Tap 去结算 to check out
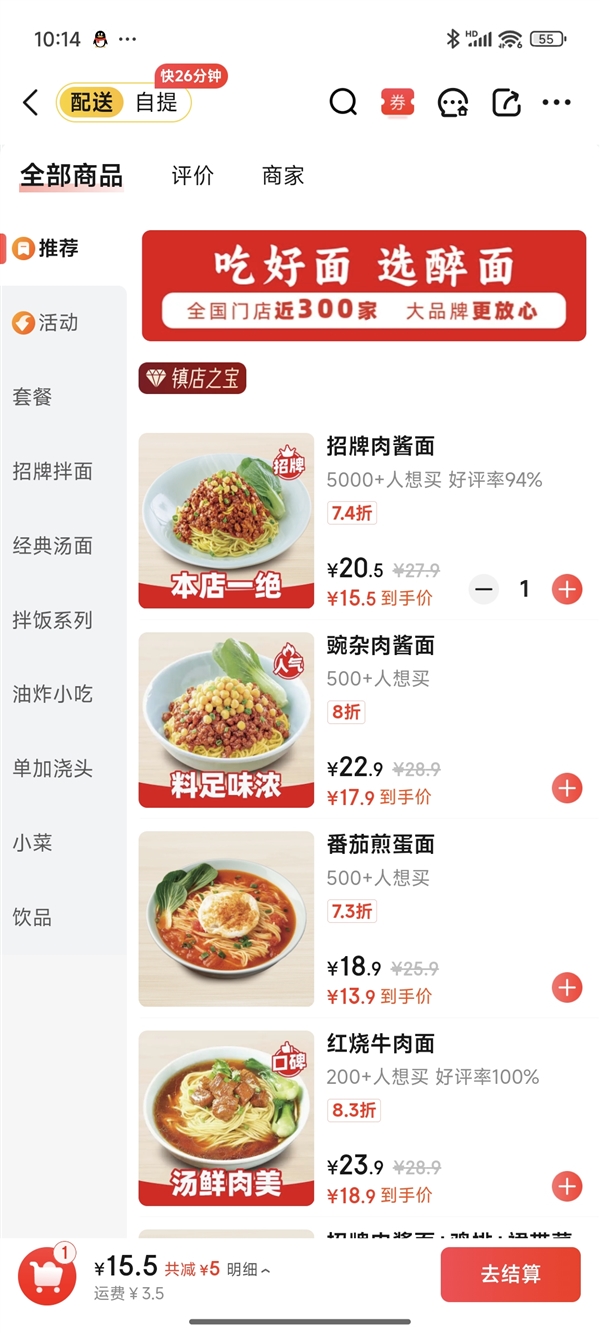 pyautogui.click(x=510, y=1275)
